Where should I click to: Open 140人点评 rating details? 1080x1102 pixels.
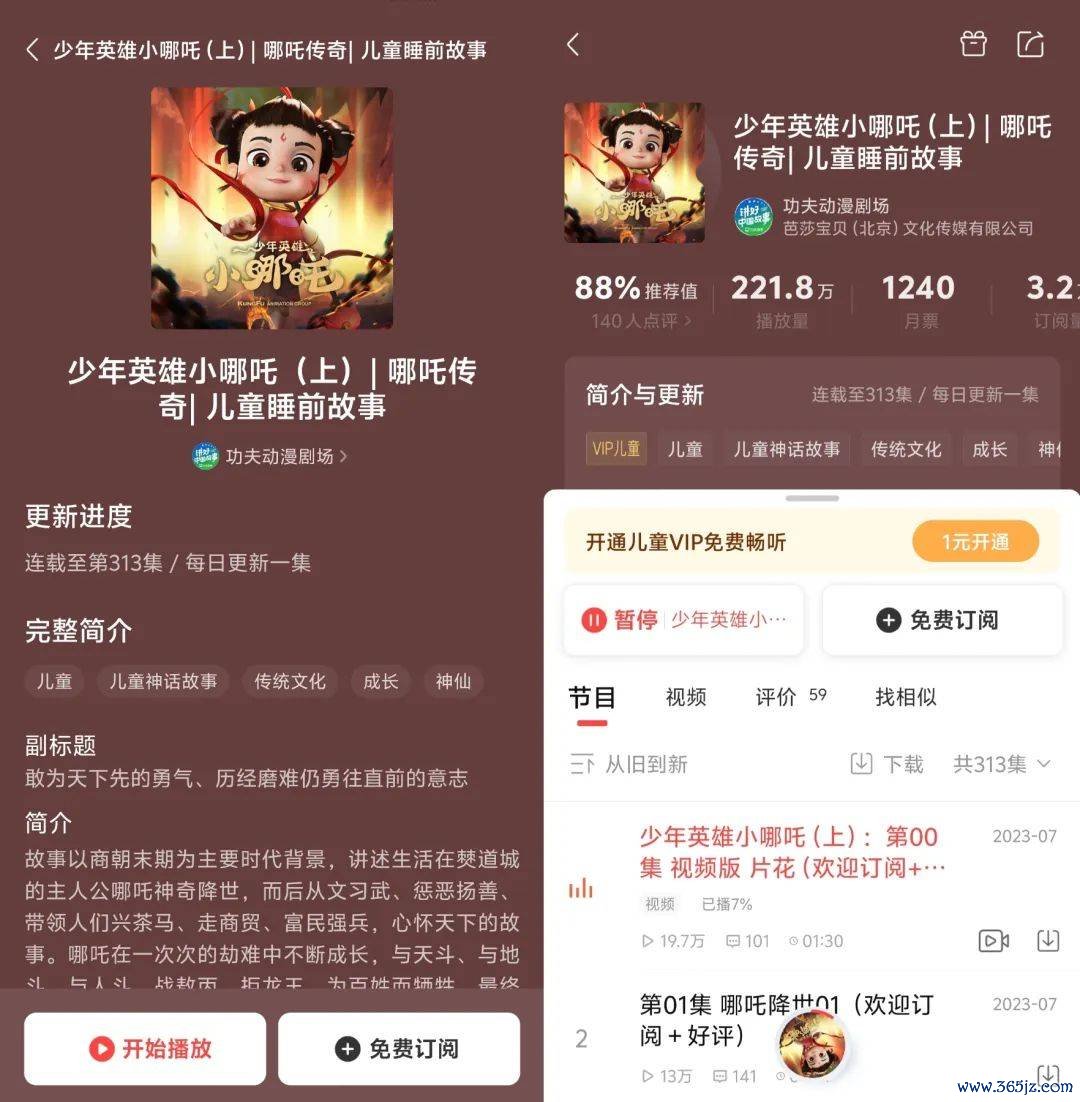640,321
